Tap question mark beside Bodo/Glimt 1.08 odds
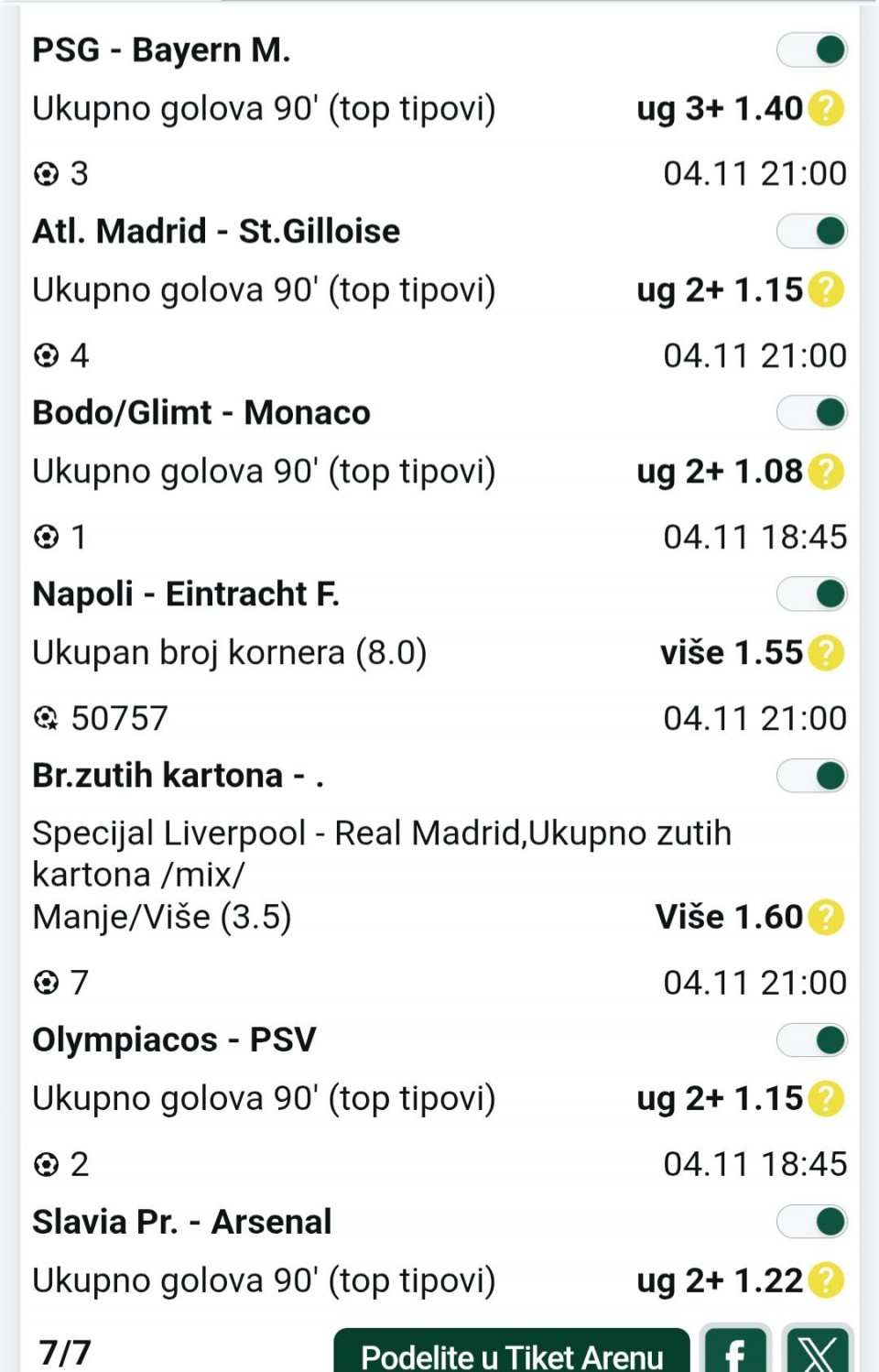This screenshot has height=1372, width=879. tap(826, 472)
